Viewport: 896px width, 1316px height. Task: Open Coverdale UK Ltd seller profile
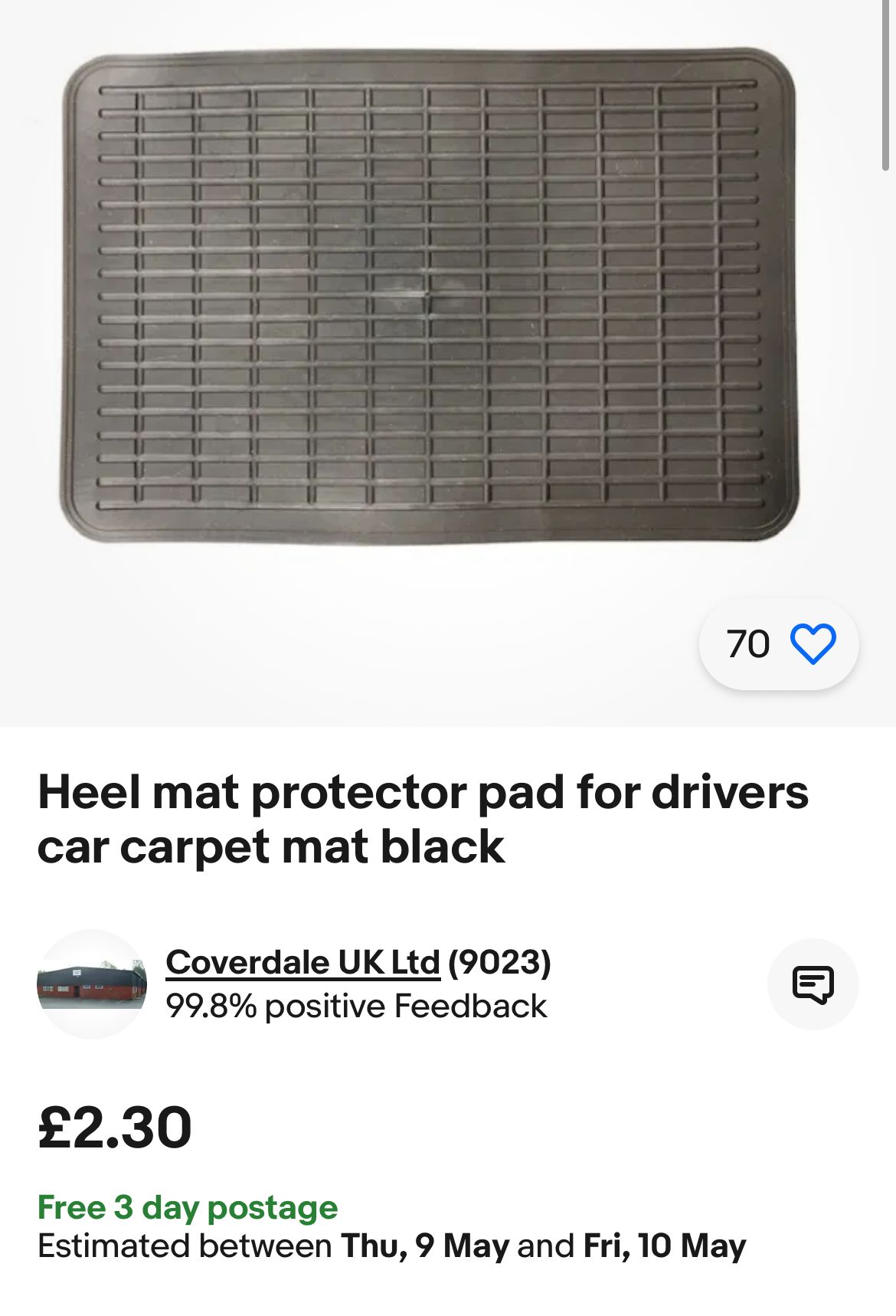(x=303, y=962)
